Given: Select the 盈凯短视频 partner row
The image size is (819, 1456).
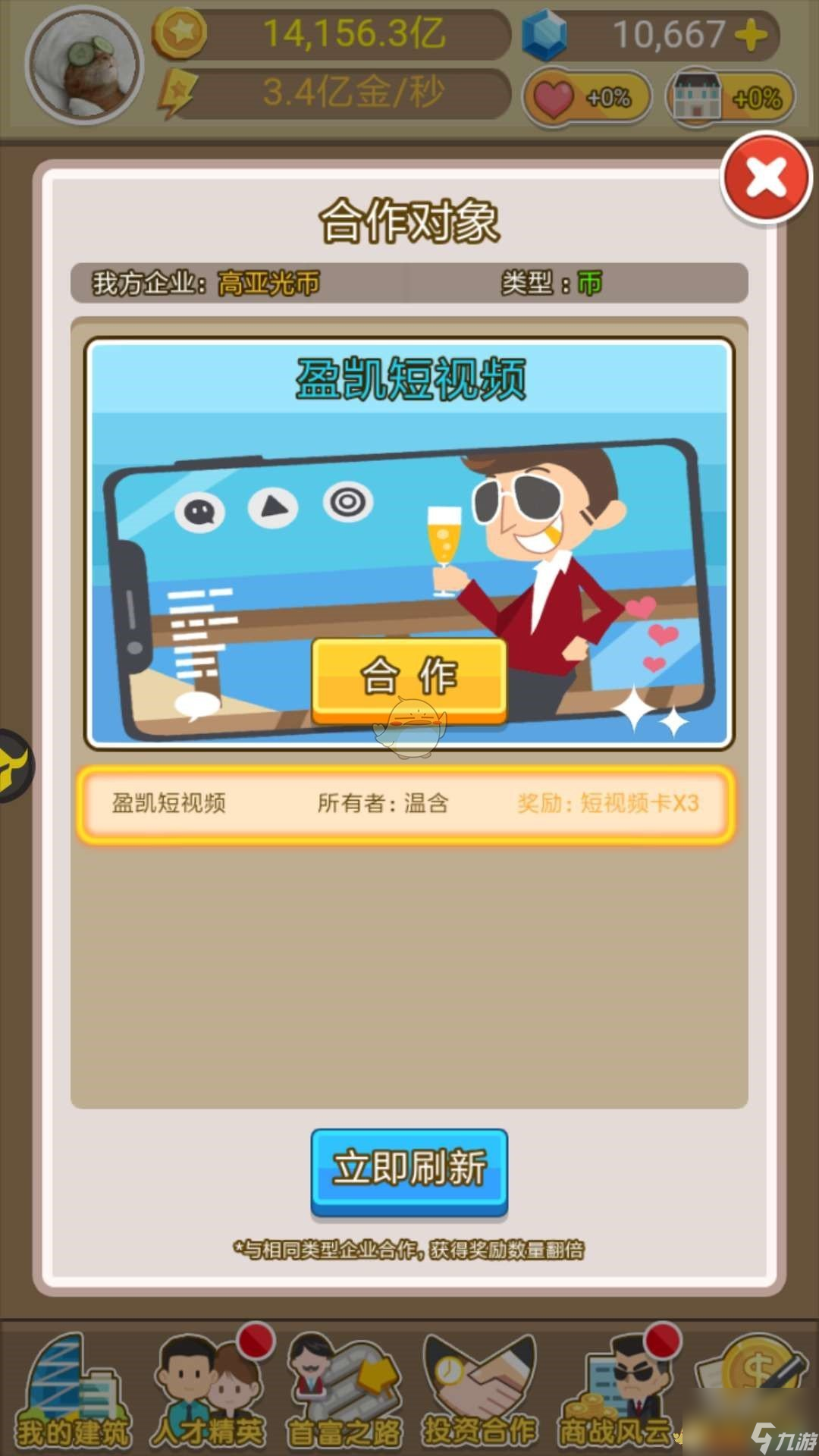Looking at the screenshot, I should click(406, 804).
